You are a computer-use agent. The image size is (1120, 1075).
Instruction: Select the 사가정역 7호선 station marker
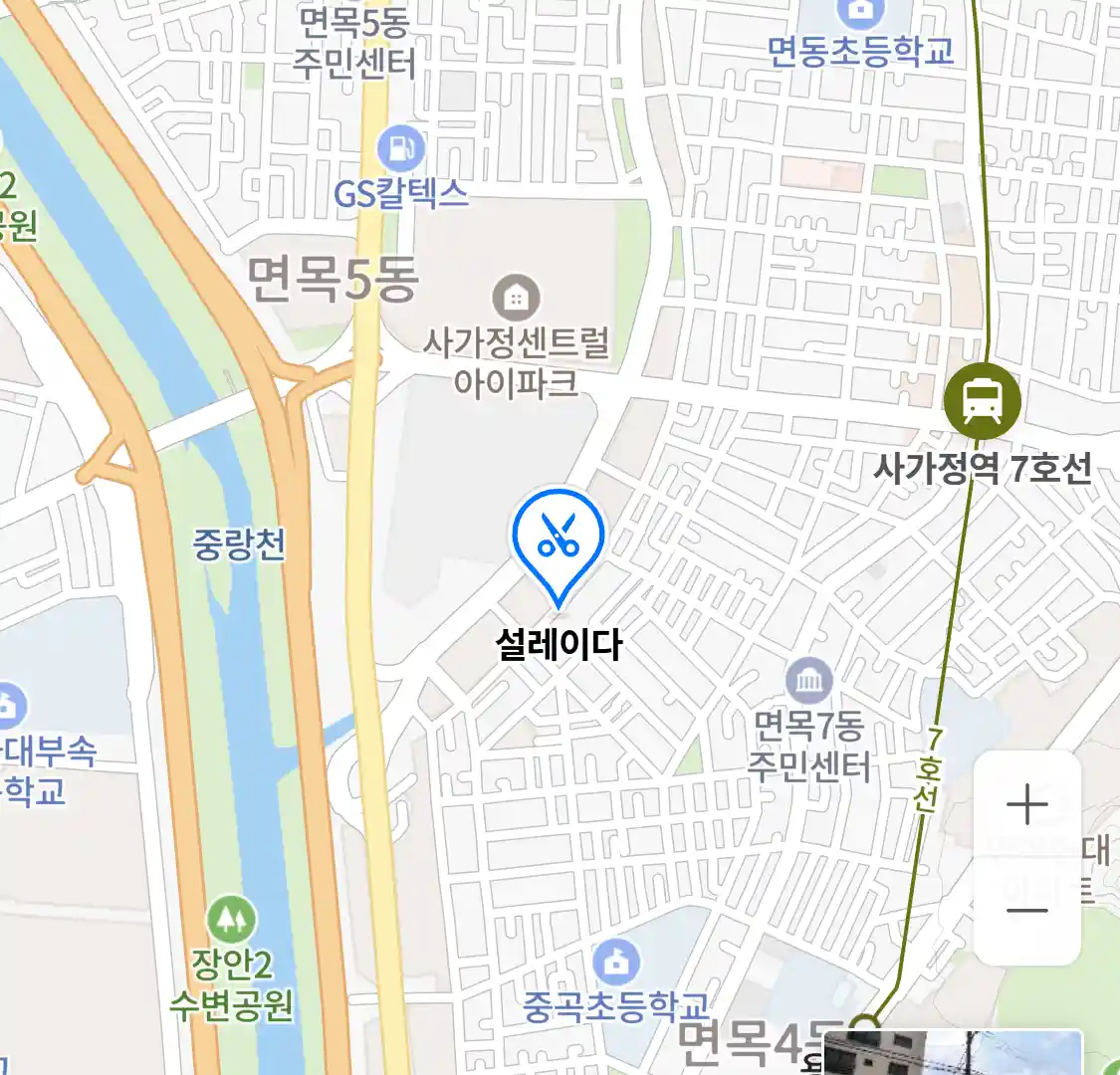982,402
